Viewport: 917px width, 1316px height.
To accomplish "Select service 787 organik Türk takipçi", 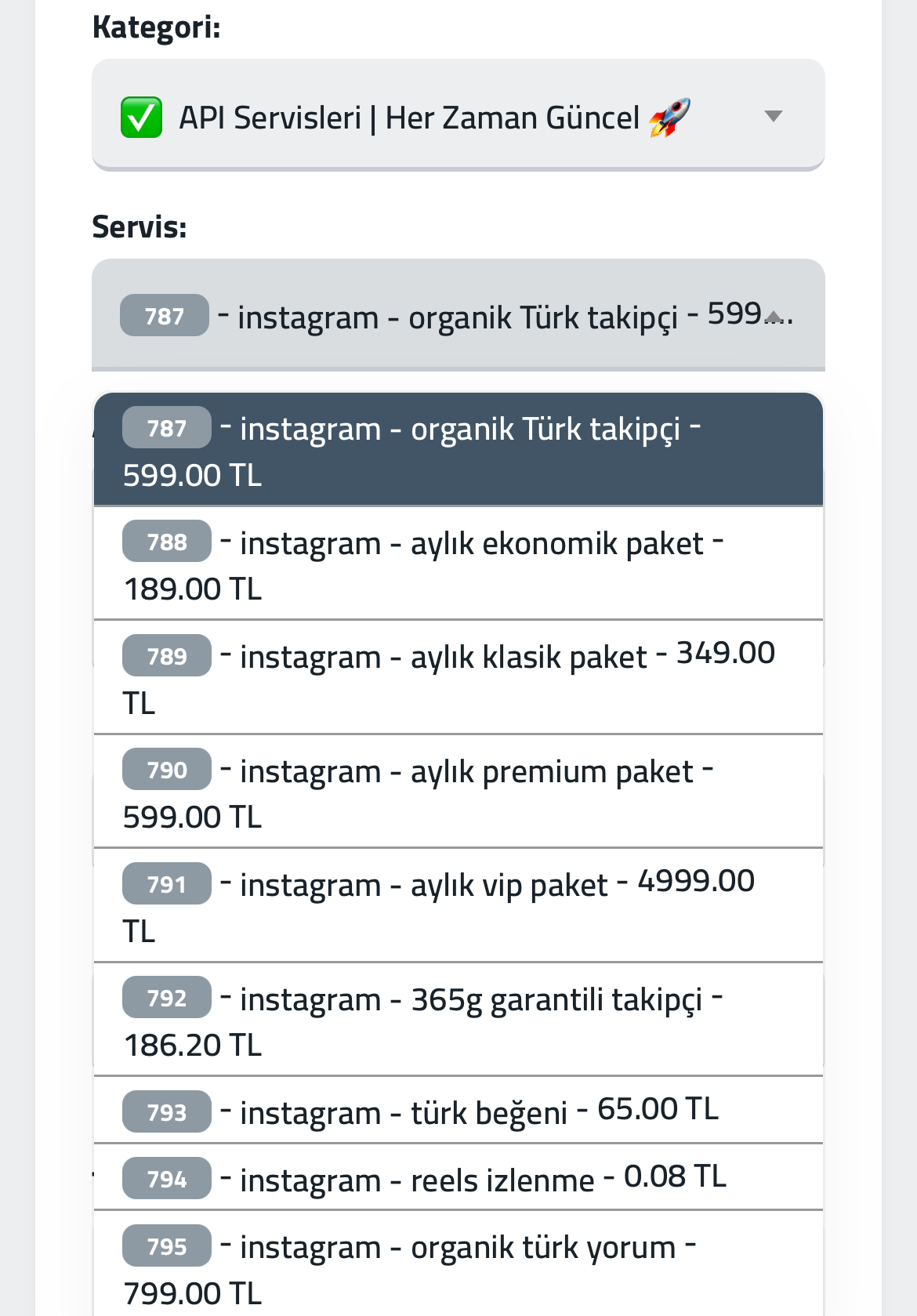I will pyautogui.click(x=458, y=450).
